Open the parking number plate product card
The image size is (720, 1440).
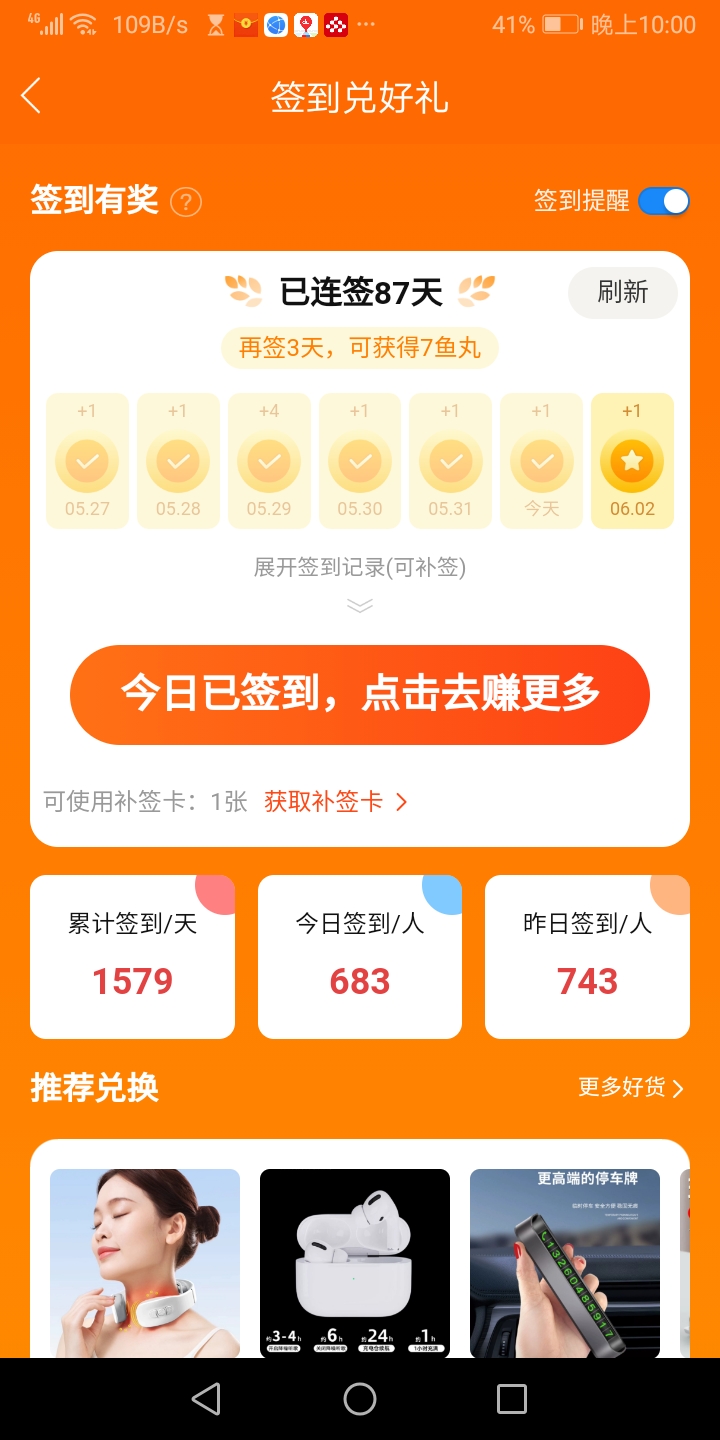coord(565,1262)
